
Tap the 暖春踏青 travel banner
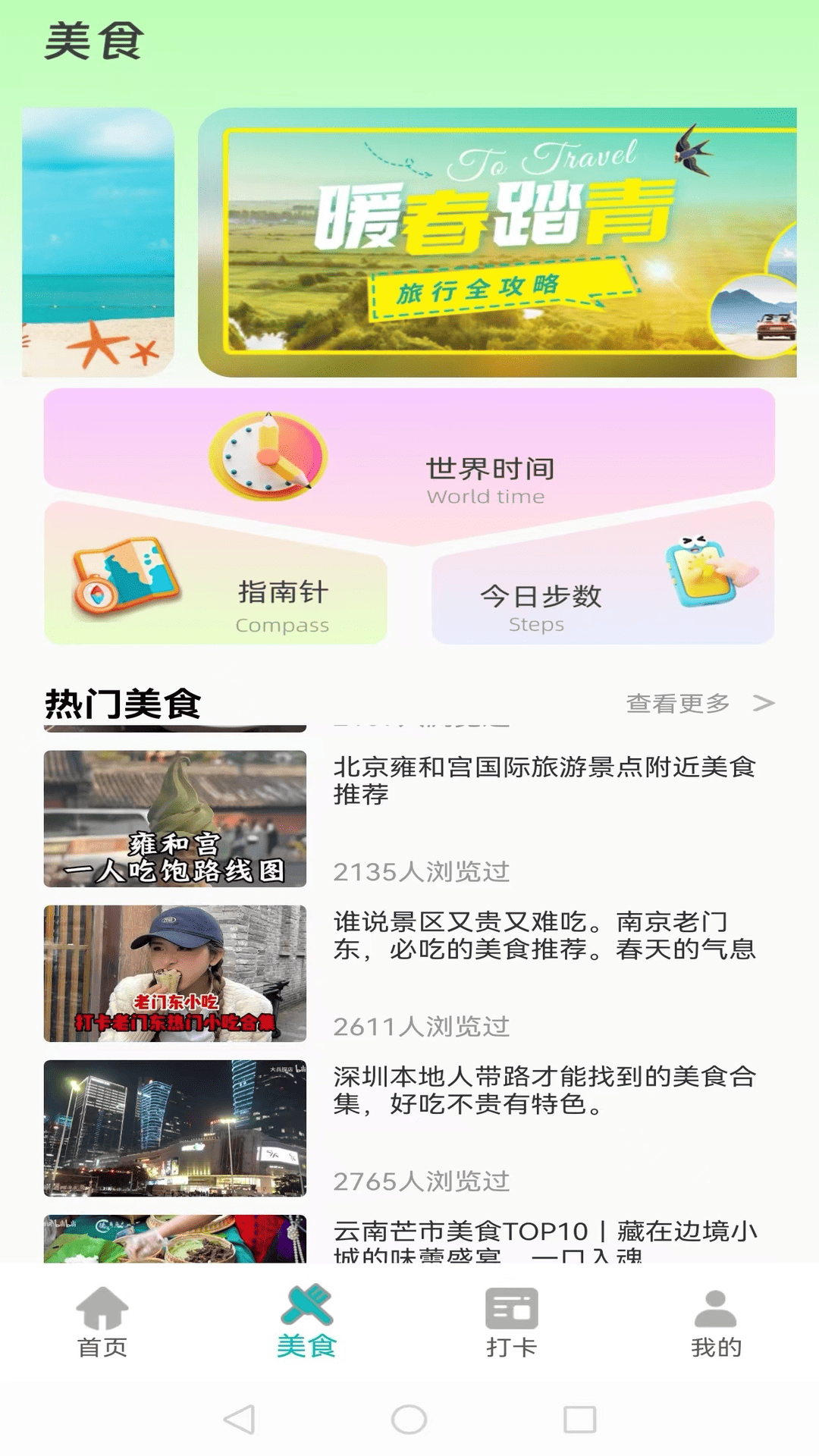500,243
